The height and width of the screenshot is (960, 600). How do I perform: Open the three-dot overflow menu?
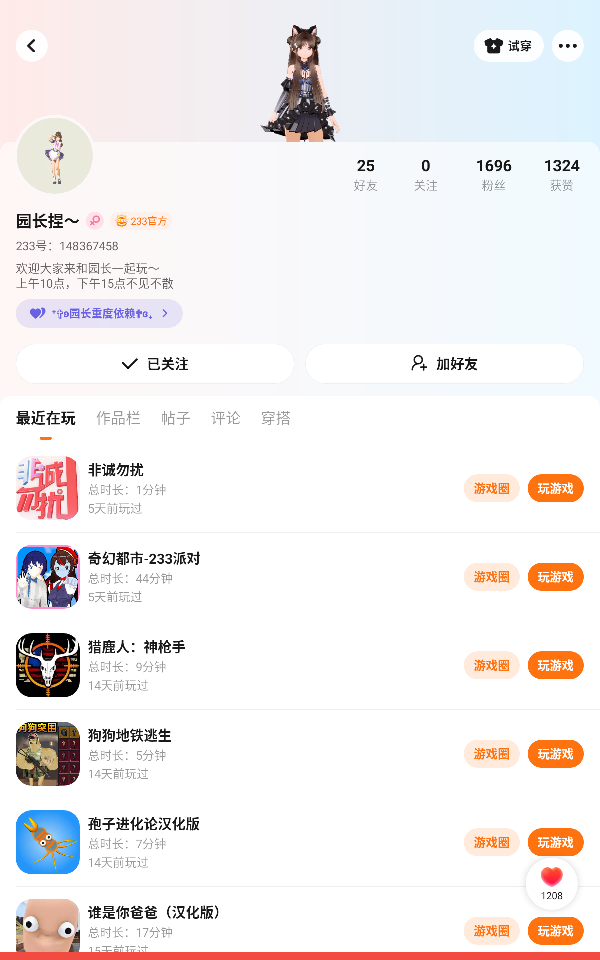[568, 46]
